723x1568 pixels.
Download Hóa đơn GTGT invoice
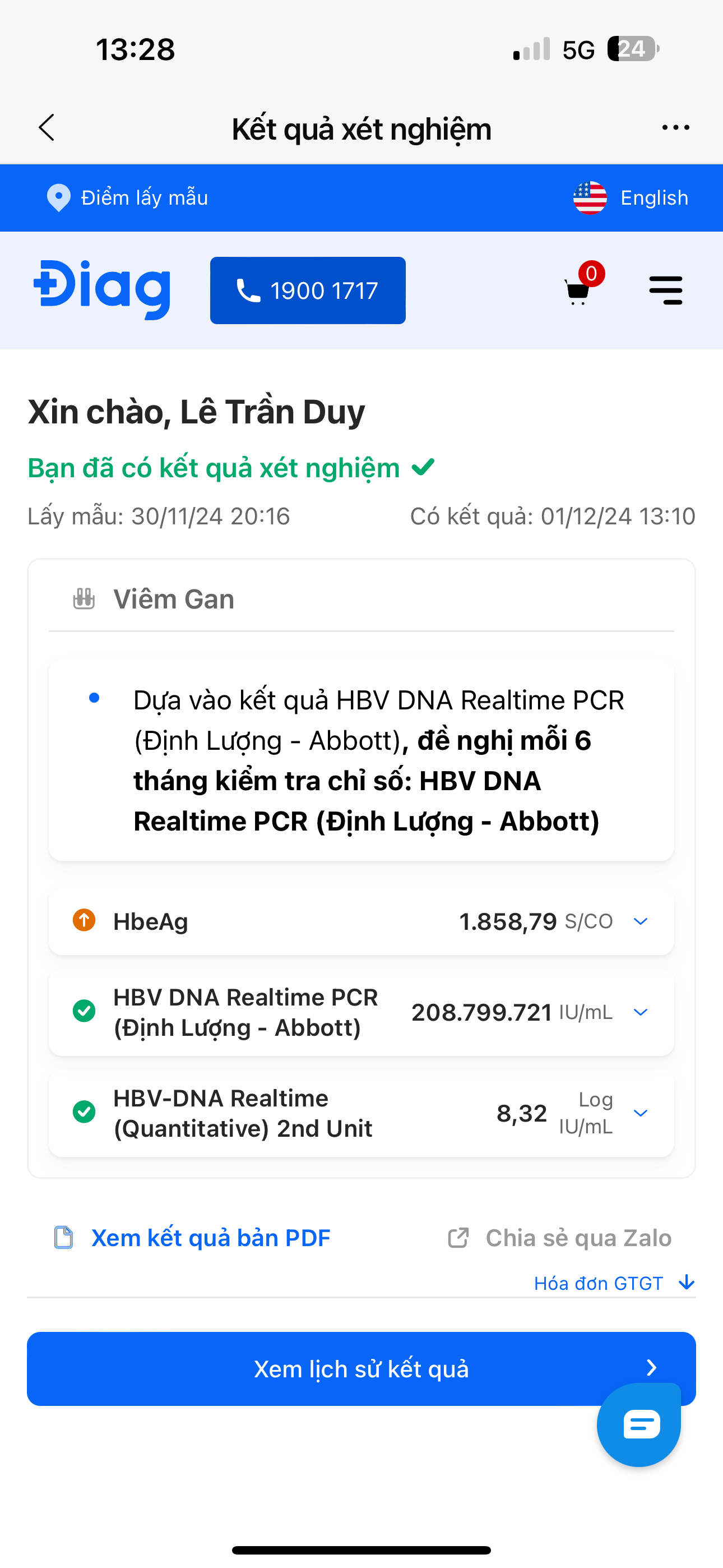(x=614, y=1283)
